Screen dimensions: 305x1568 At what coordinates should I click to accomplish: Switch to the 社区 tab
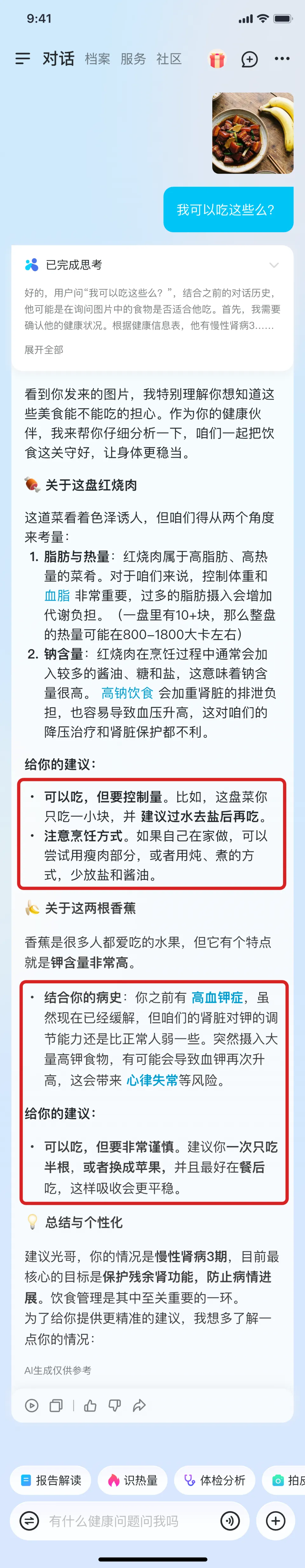click(x=169, y=59)
